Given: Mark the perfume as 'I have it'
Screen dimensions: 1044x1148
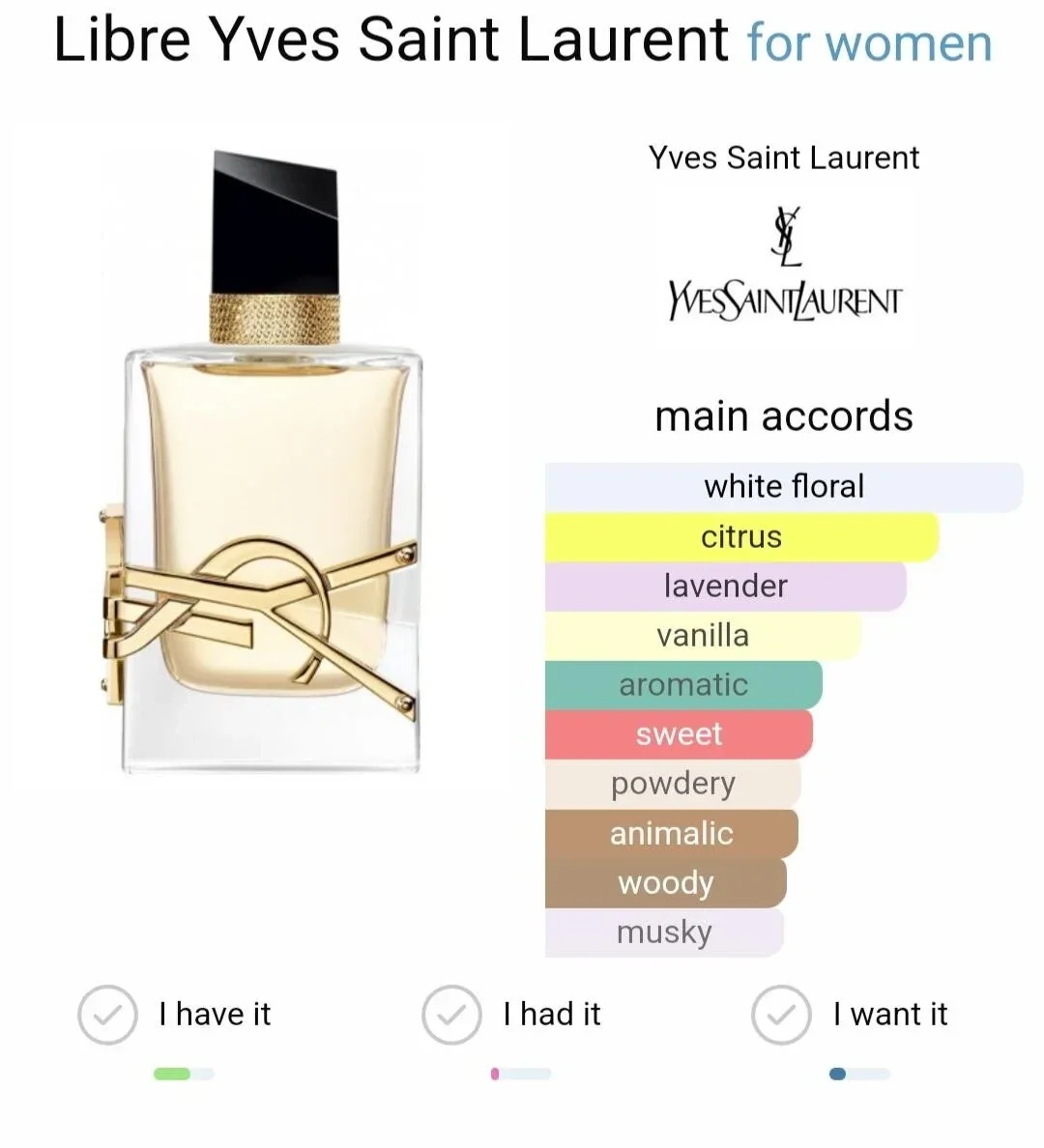Looking at the screenshot, I should click(x=107, y=1015).
